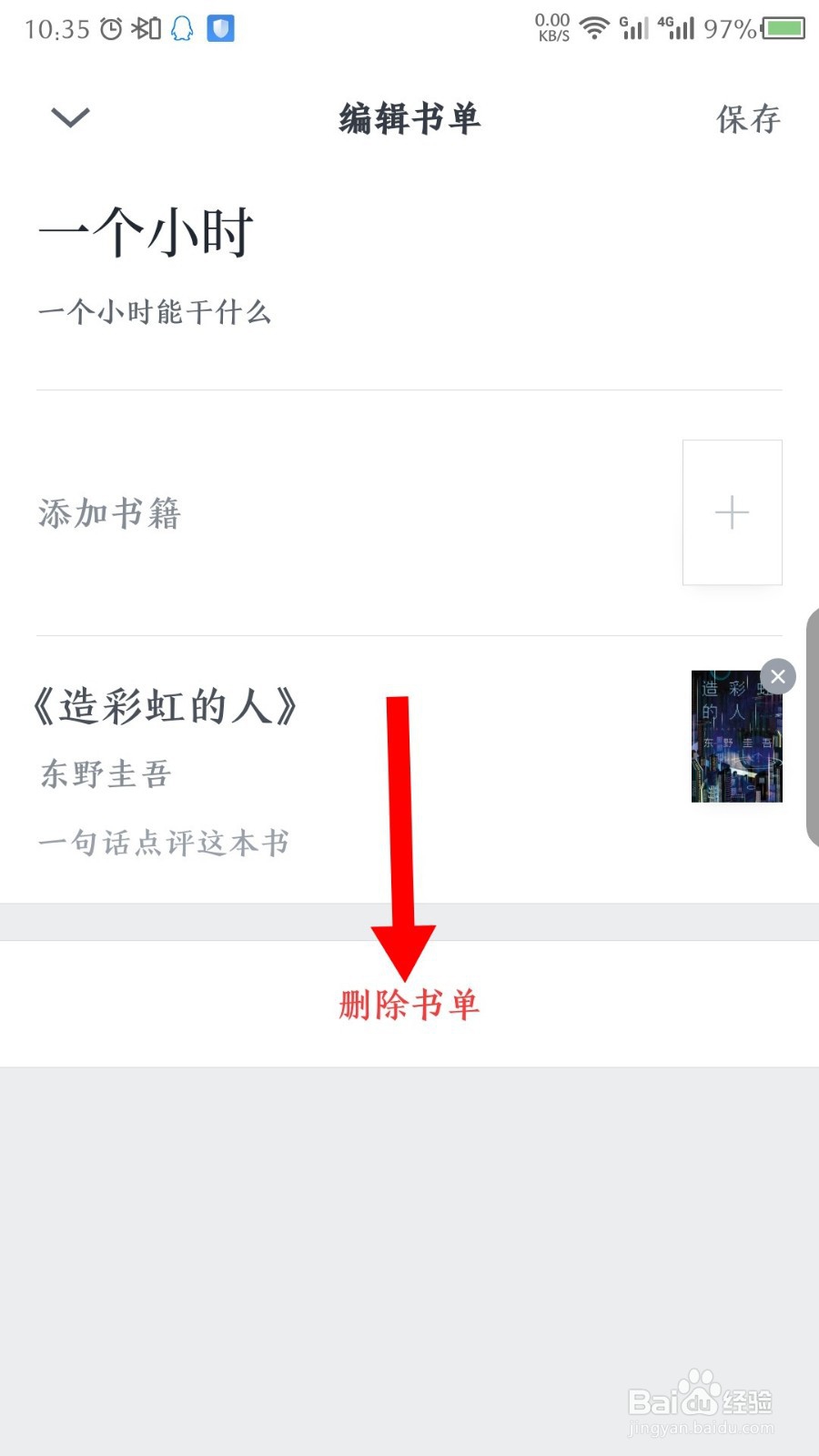Edit the 一句话点评这本书 review field
The height and width of the screenshot is (1456, 819).
tap(164, 843)
